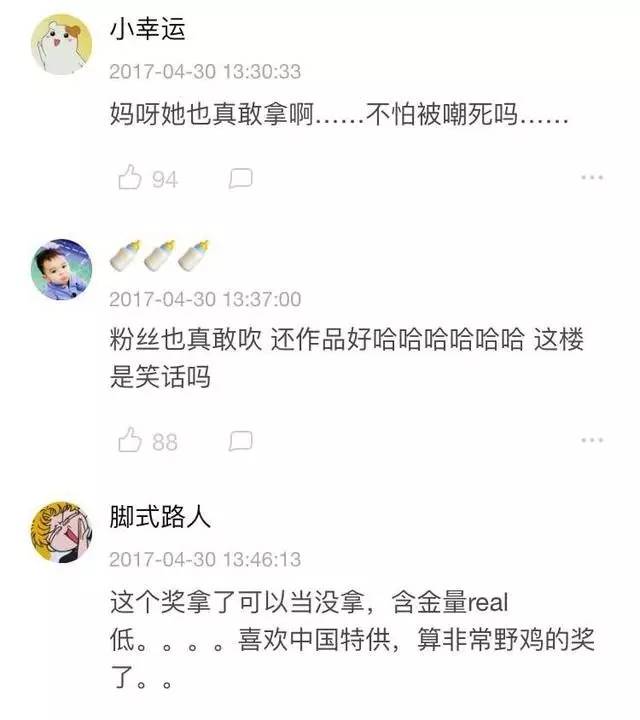
Task: Open the baby-photo avatar's profile
Action: [x=62, y=269]
